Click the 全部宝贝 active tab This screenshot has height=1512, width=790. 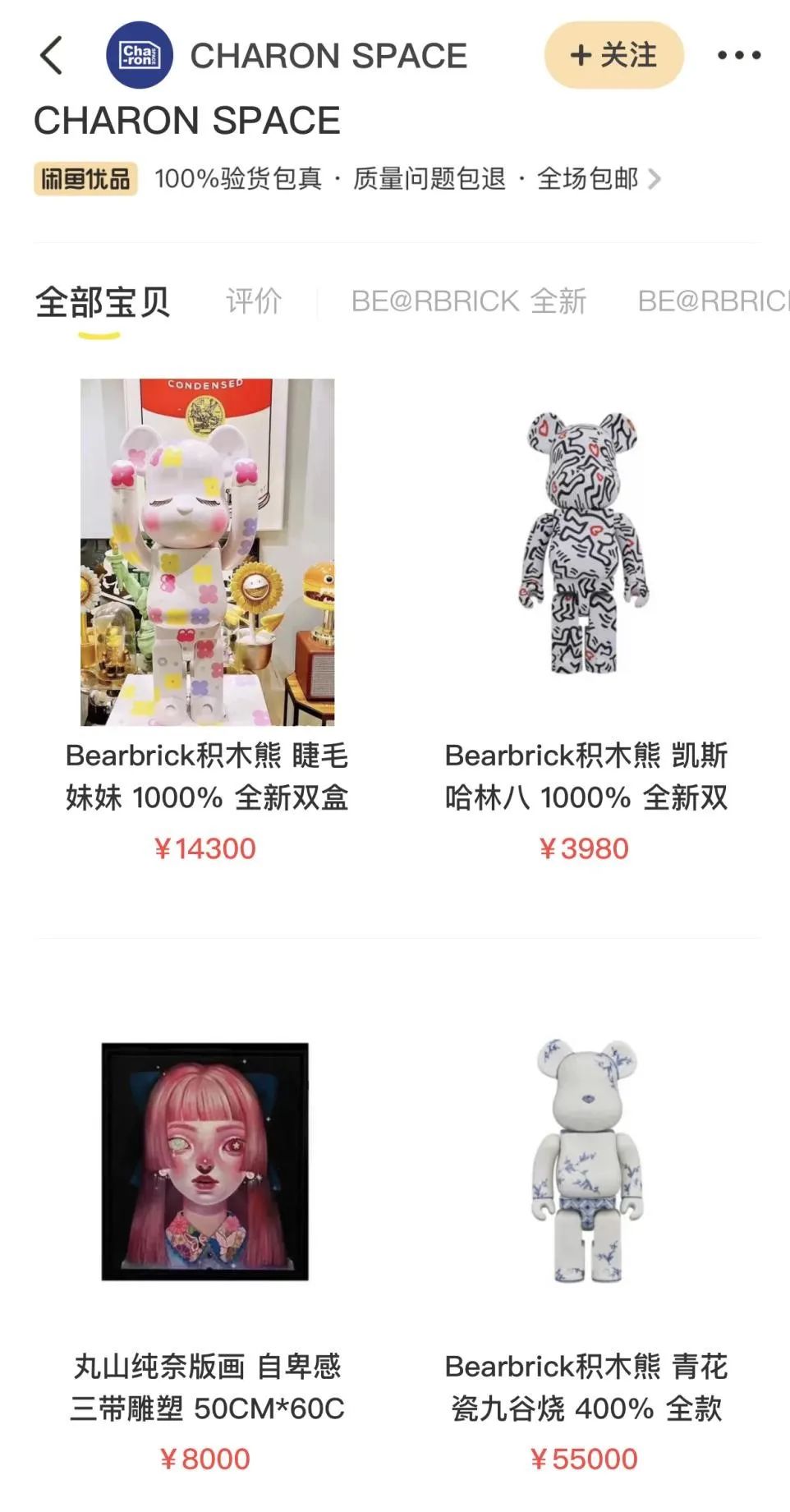point(102,302)
